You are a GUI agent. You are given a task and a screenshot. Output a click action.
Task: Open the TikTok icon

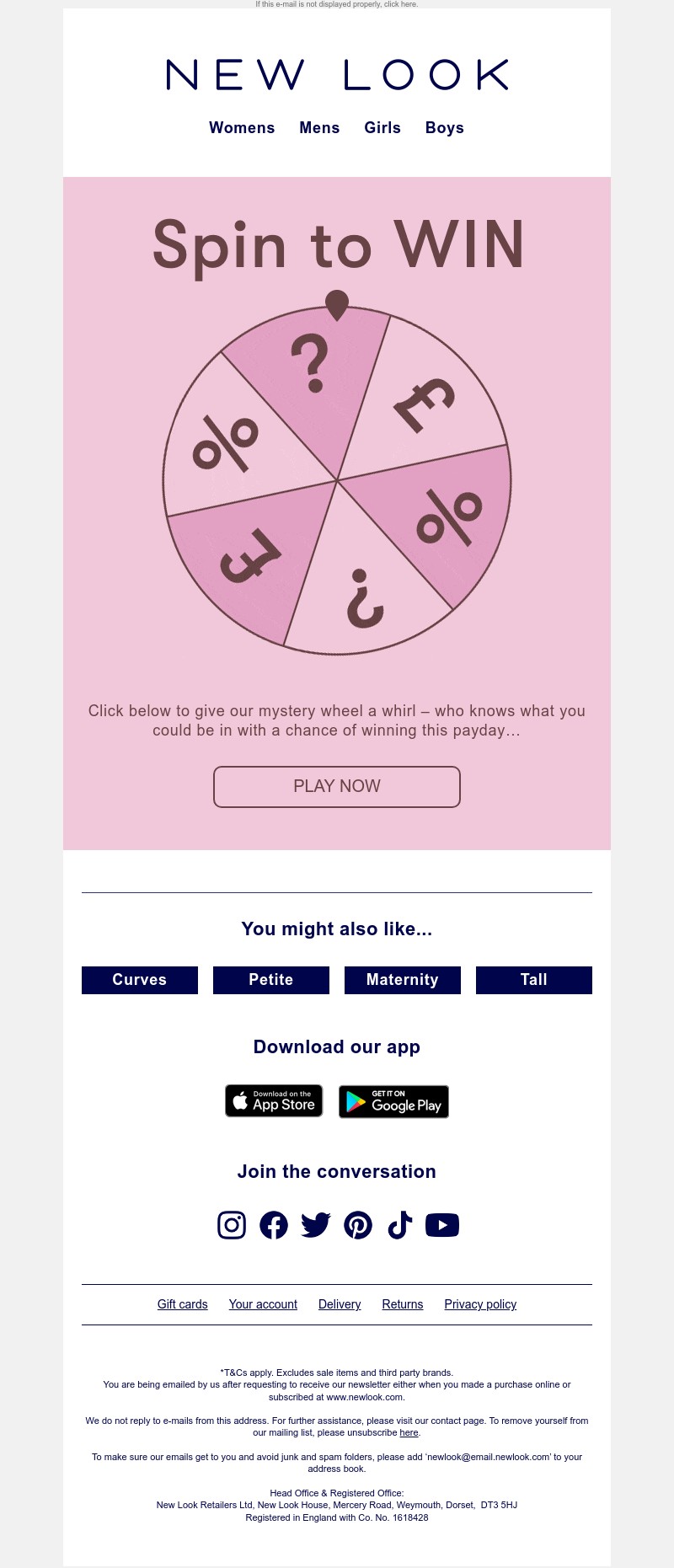pos(400,1225)
